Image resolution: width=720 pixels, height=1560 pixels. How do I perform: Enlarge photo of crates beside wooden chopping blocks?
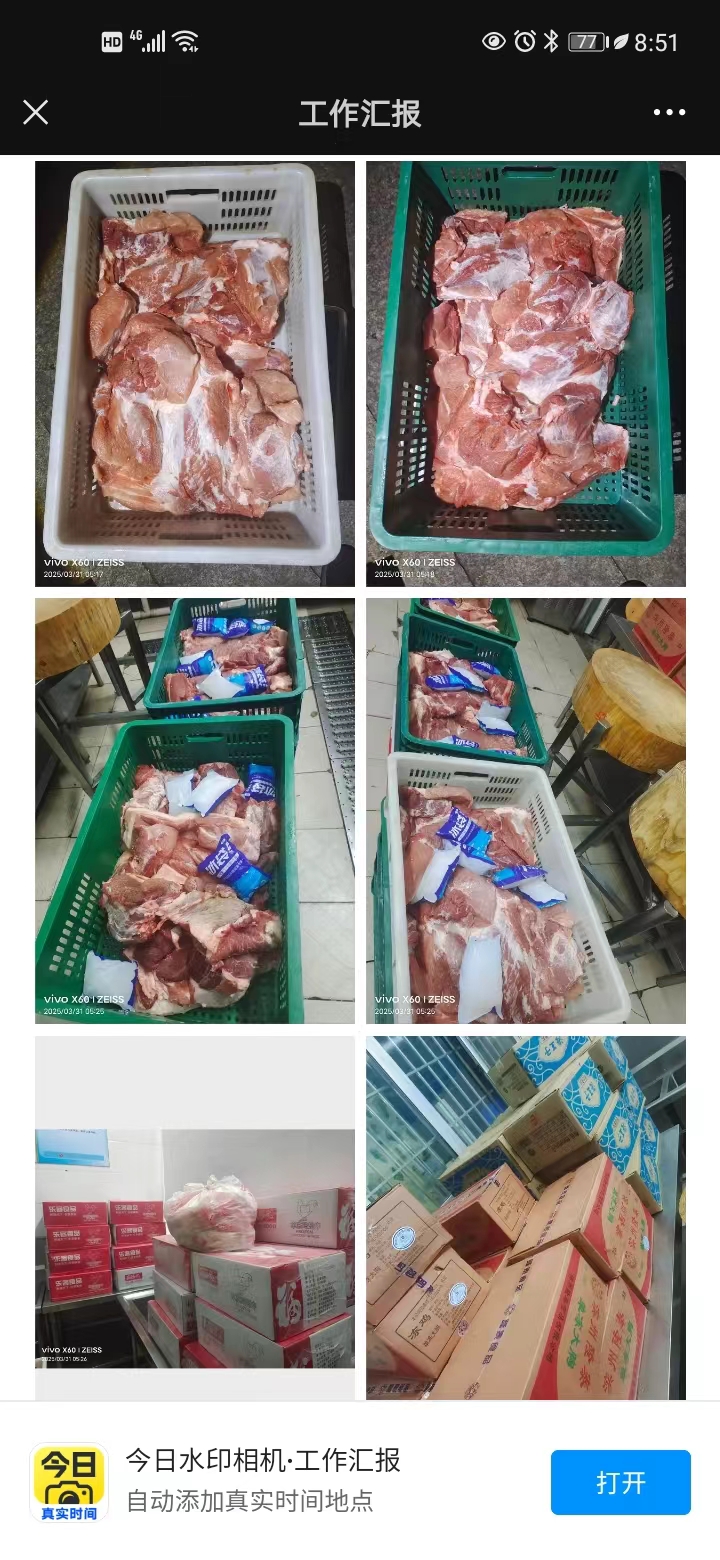point(525,810)
